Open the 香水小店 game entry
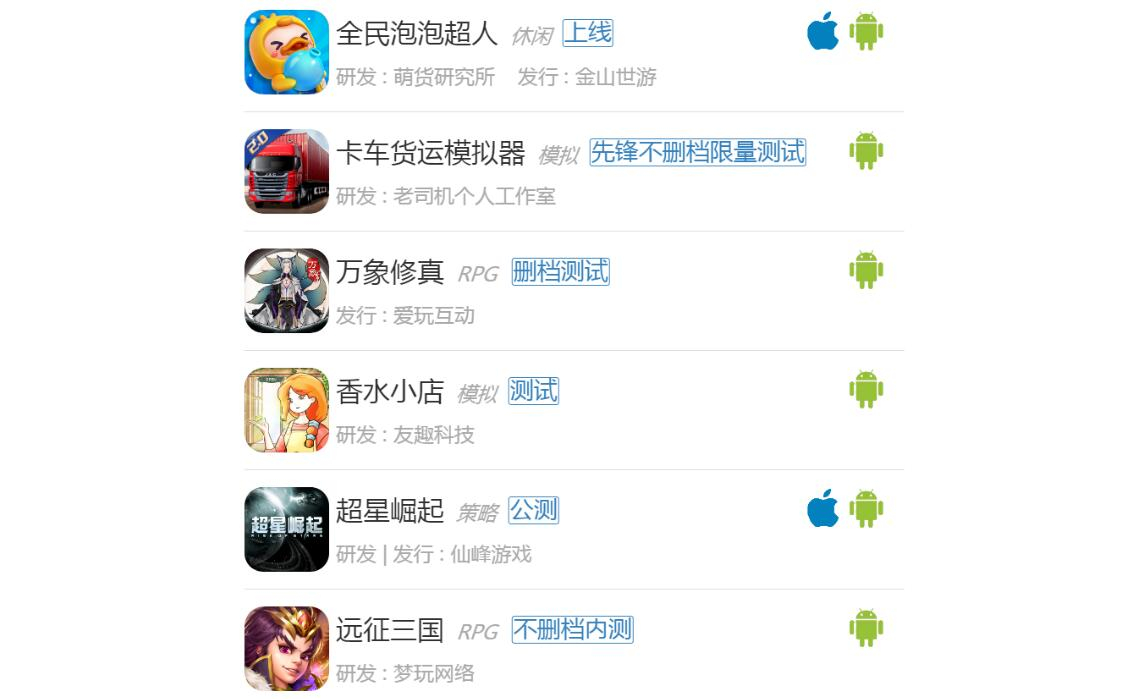The image size is (1121, 699). [x=390, y=392]
